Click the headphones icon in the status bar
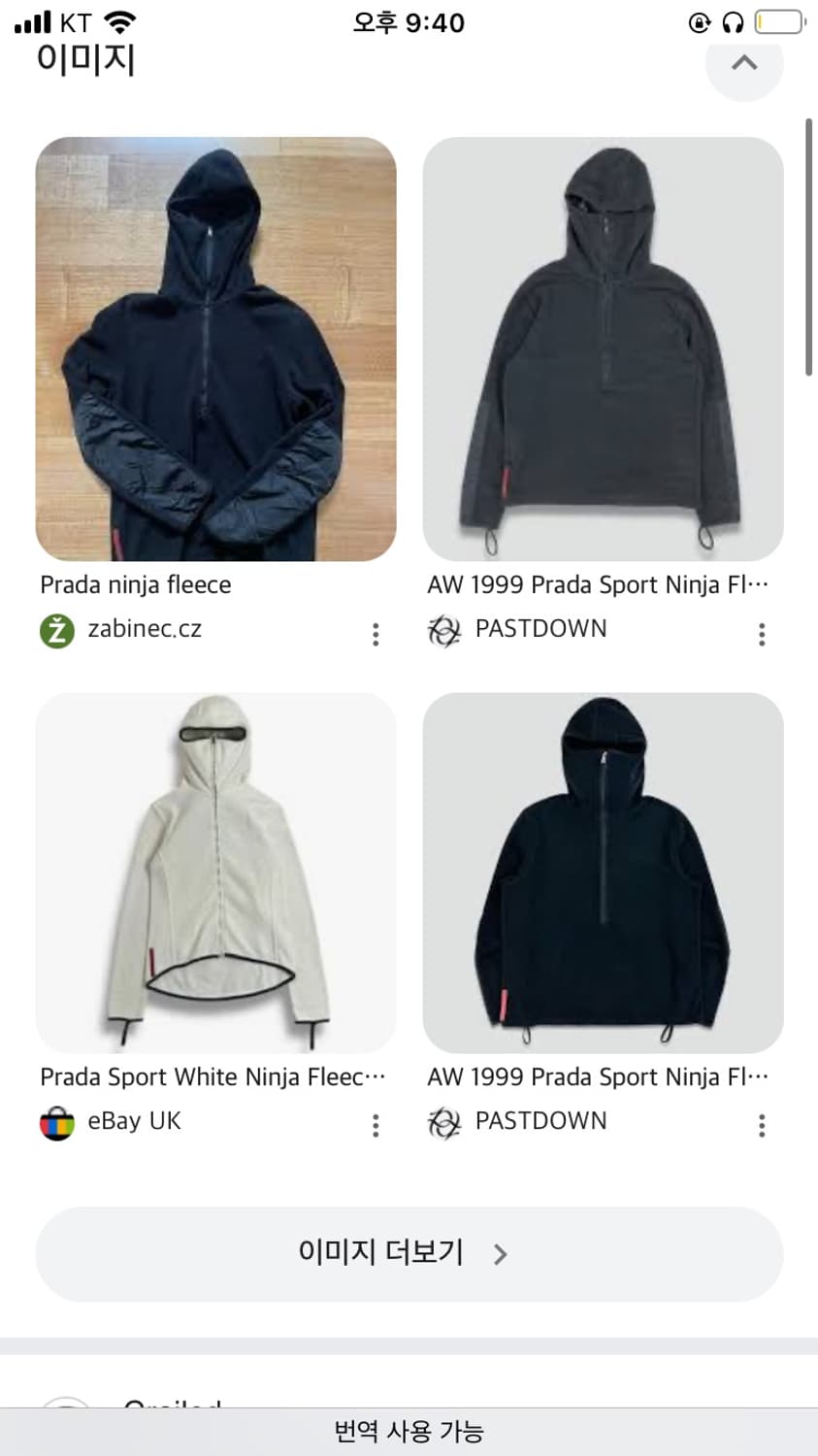This screenshot has height=1456, width=818. click(734, 21)
